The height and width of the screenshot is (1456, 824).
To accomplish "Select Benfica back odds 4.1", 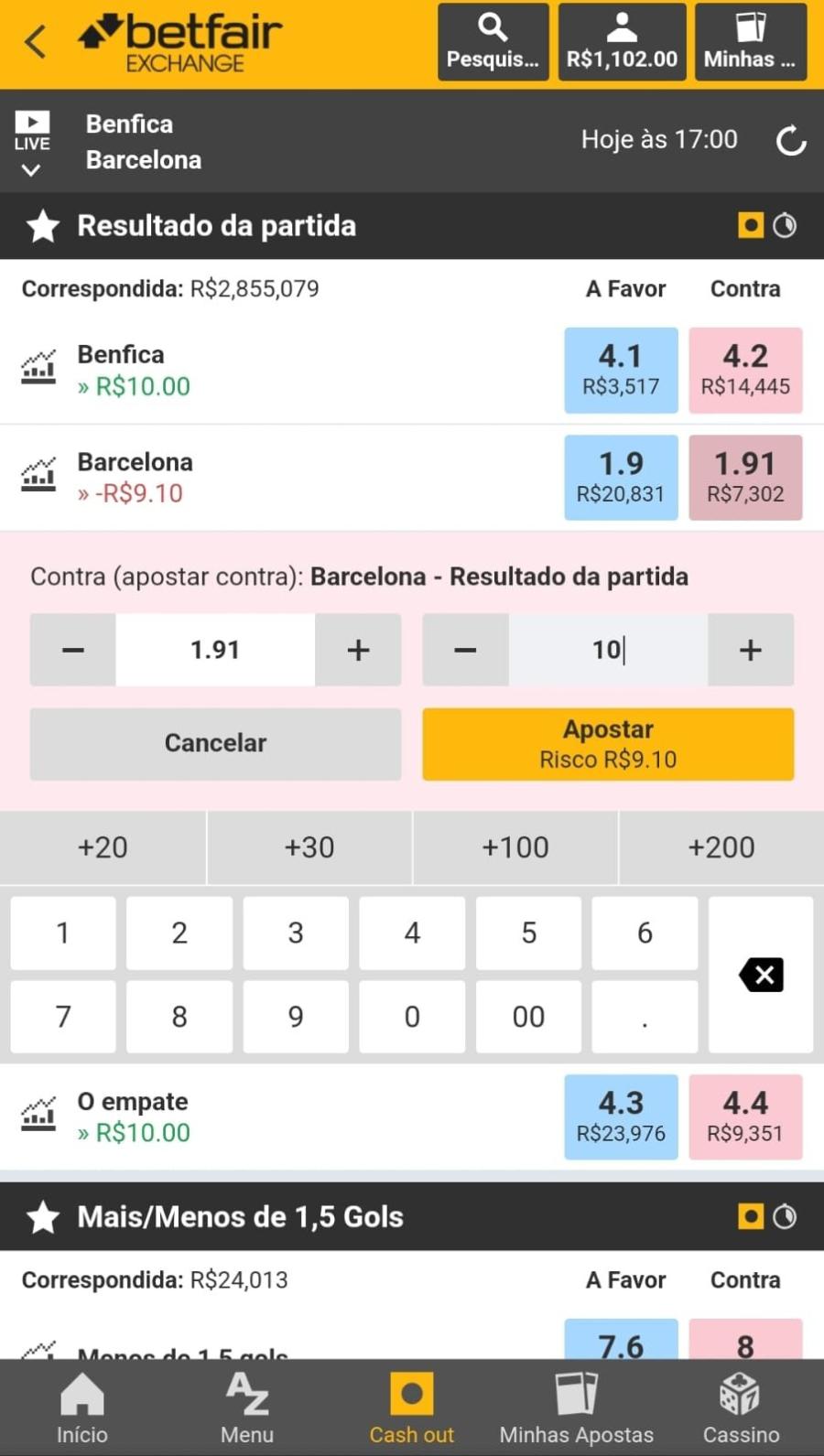I will click(x=621, y=370).
